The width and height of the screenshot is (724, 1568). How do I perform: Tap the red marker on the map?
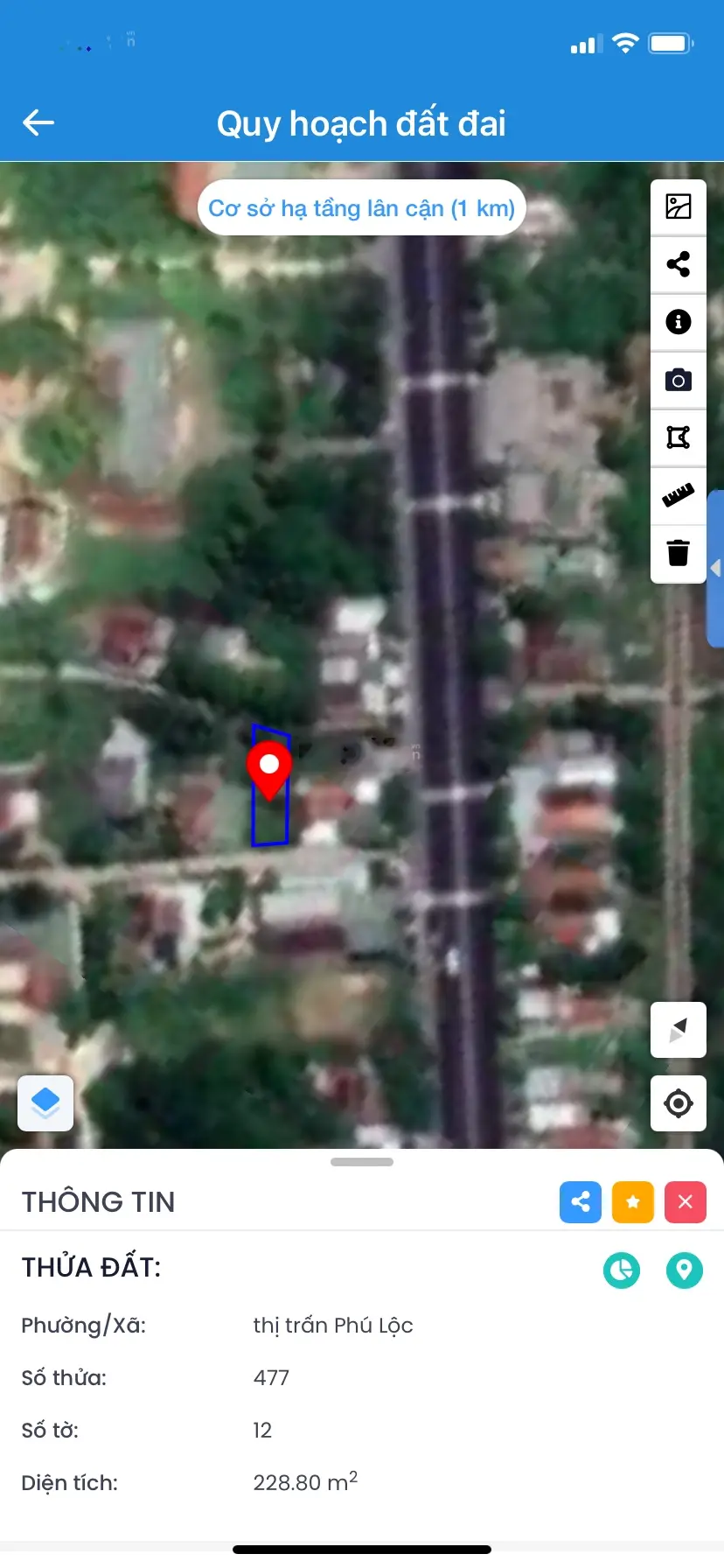(269, 768)
